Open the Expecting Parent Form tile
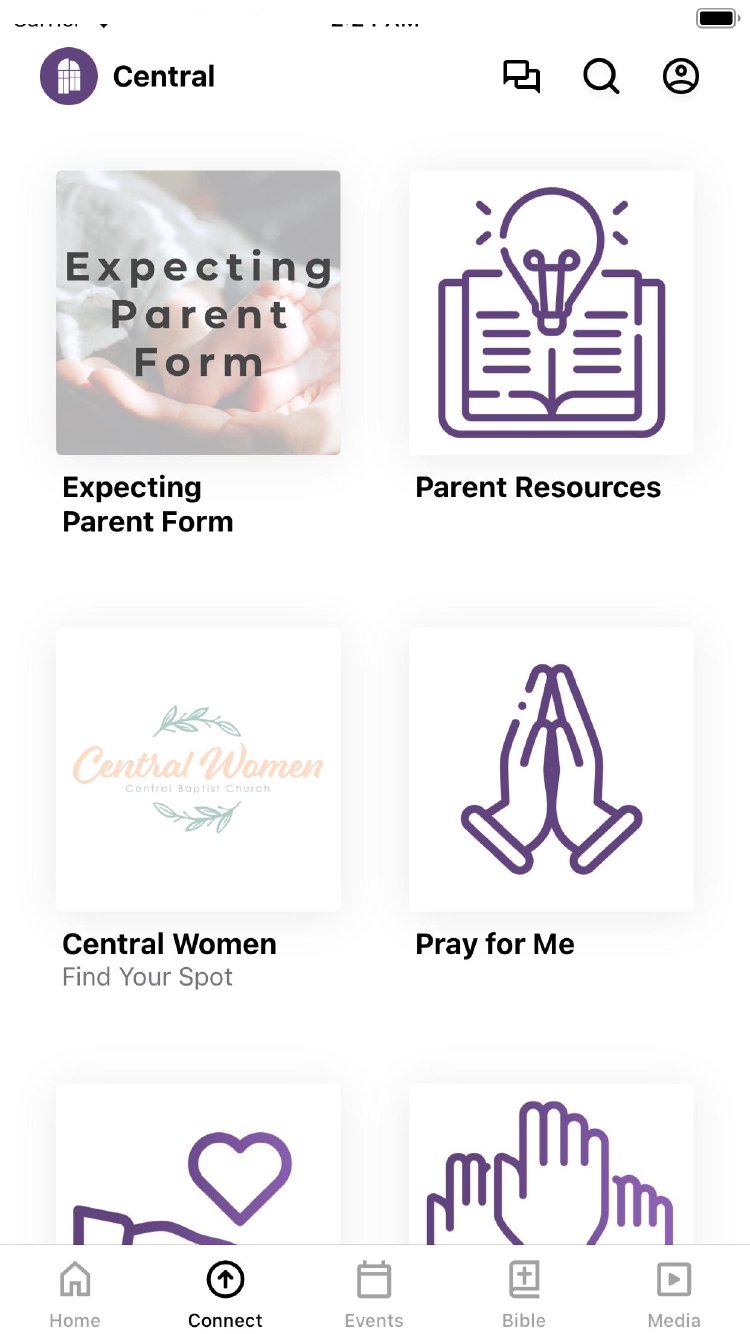750x1334 pixels. click(x=198, y=313)
